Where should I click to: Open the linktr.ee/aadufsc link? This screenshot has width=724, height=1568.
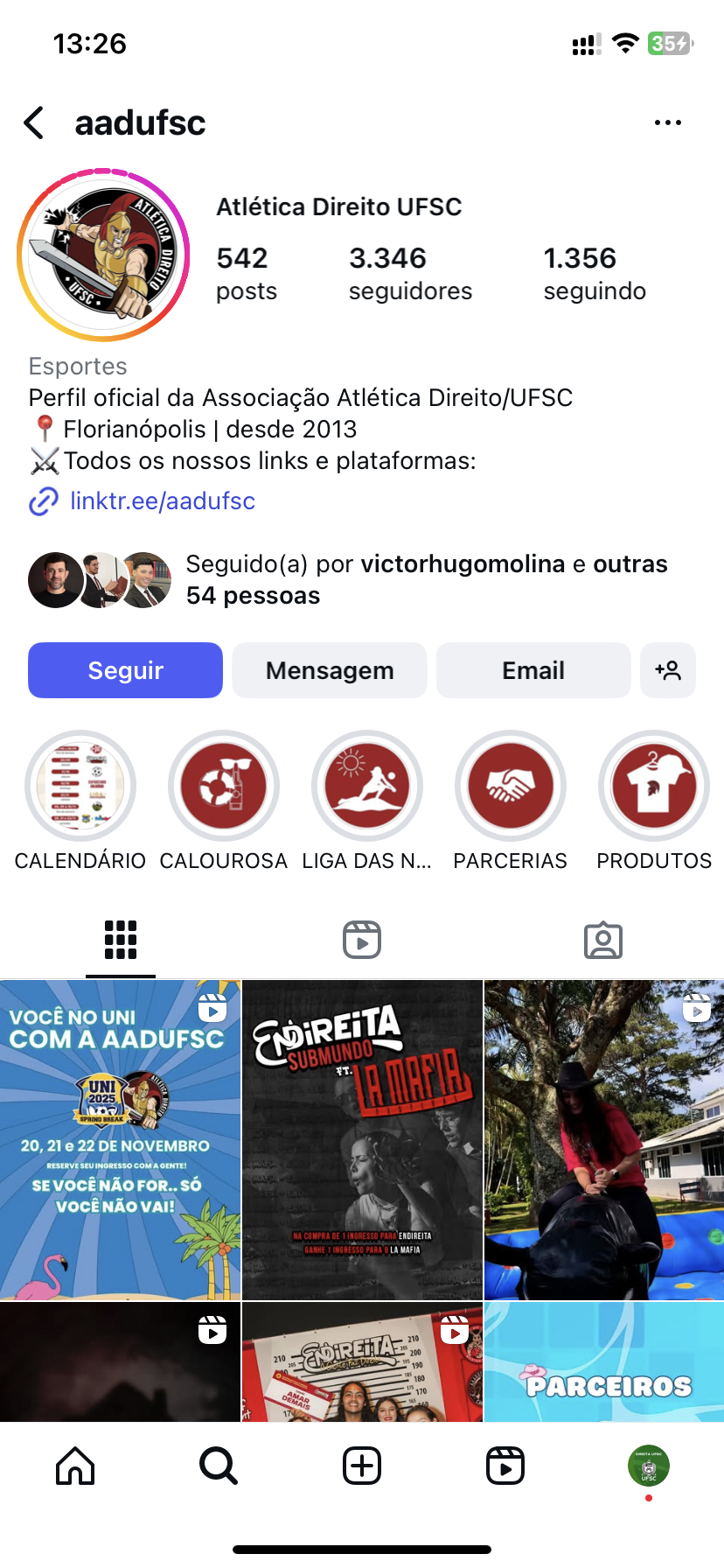(163, 501)
